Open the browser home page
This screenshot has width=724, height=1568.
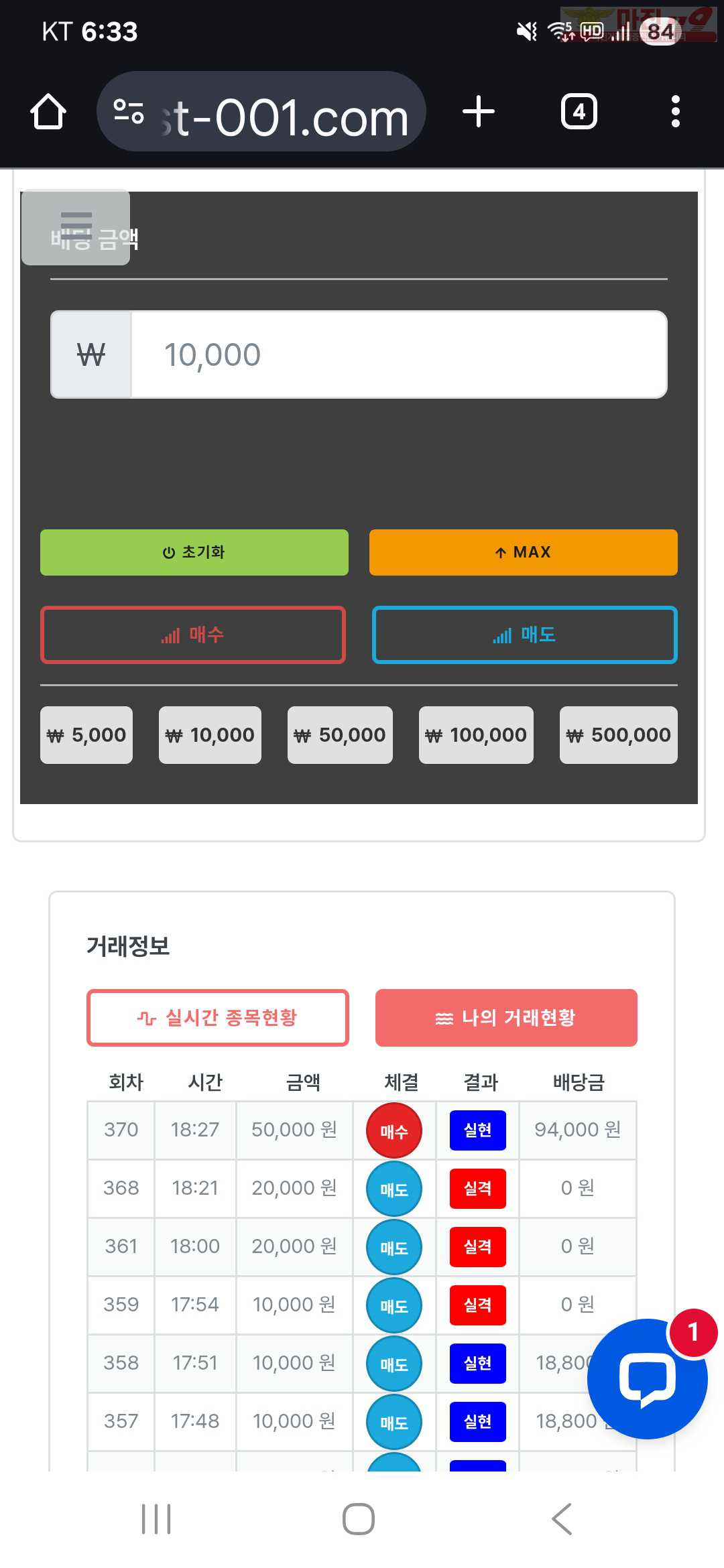48,111
